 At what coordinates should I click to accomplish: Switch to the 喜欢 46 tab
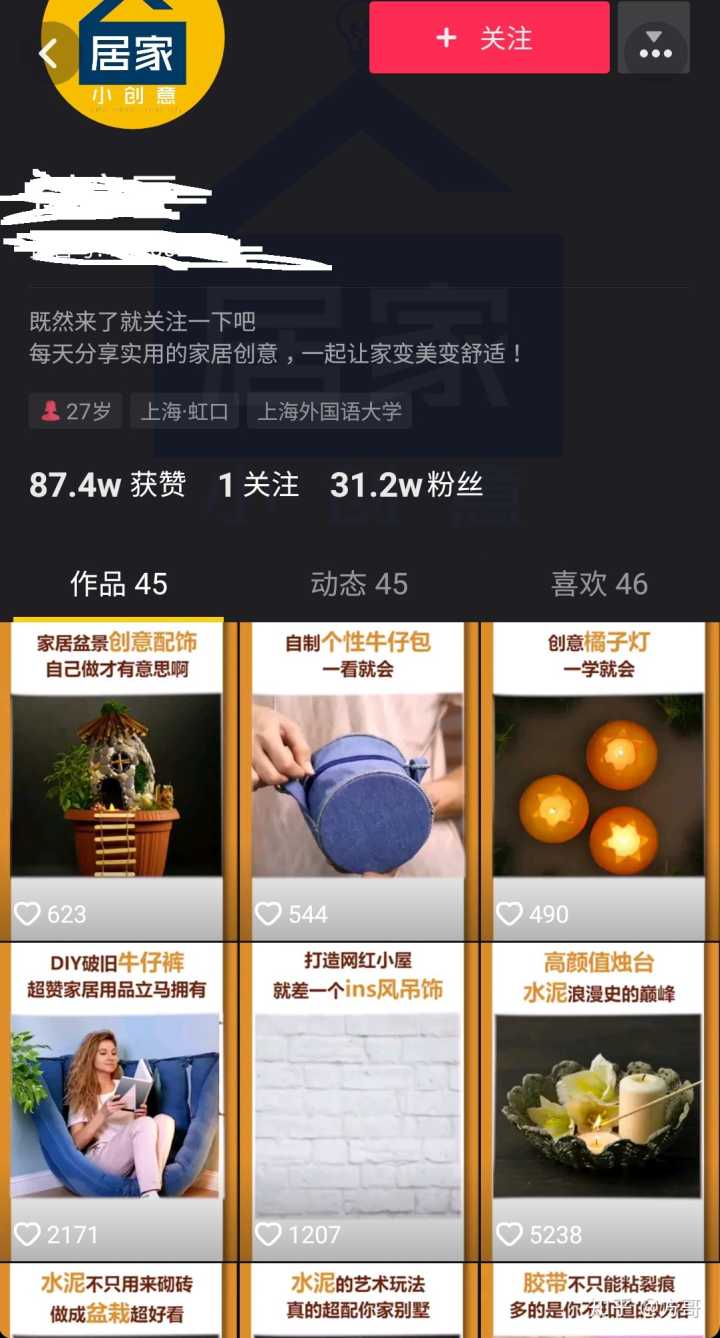click(599, 584)
